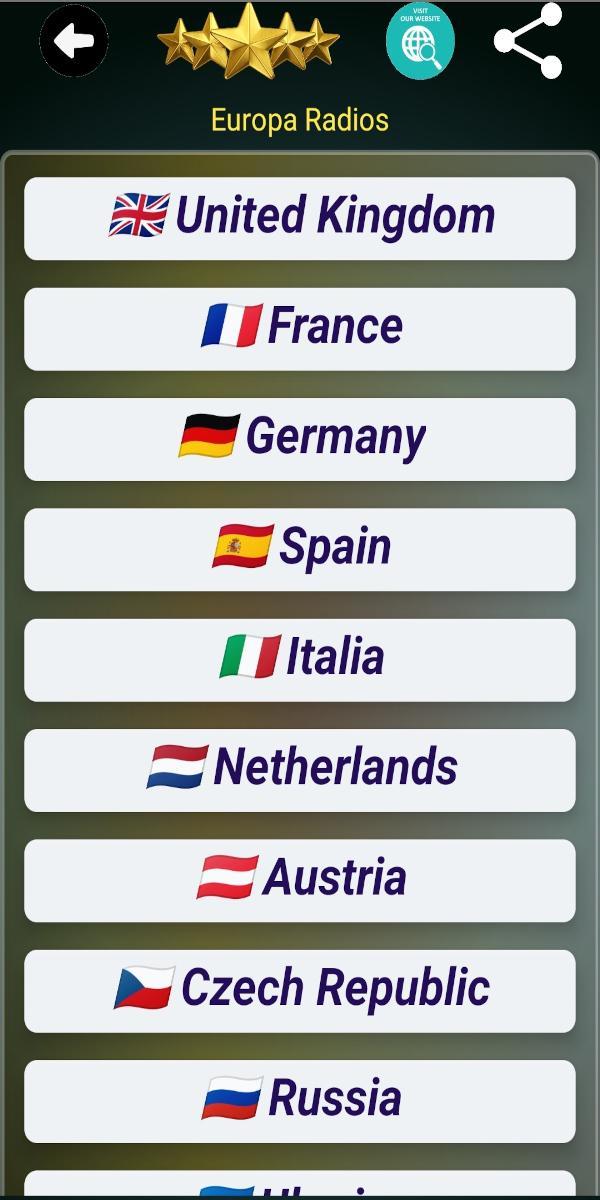600x1200 pixels.
Task: Choose Germany radio stations
Action: point(300,438)
